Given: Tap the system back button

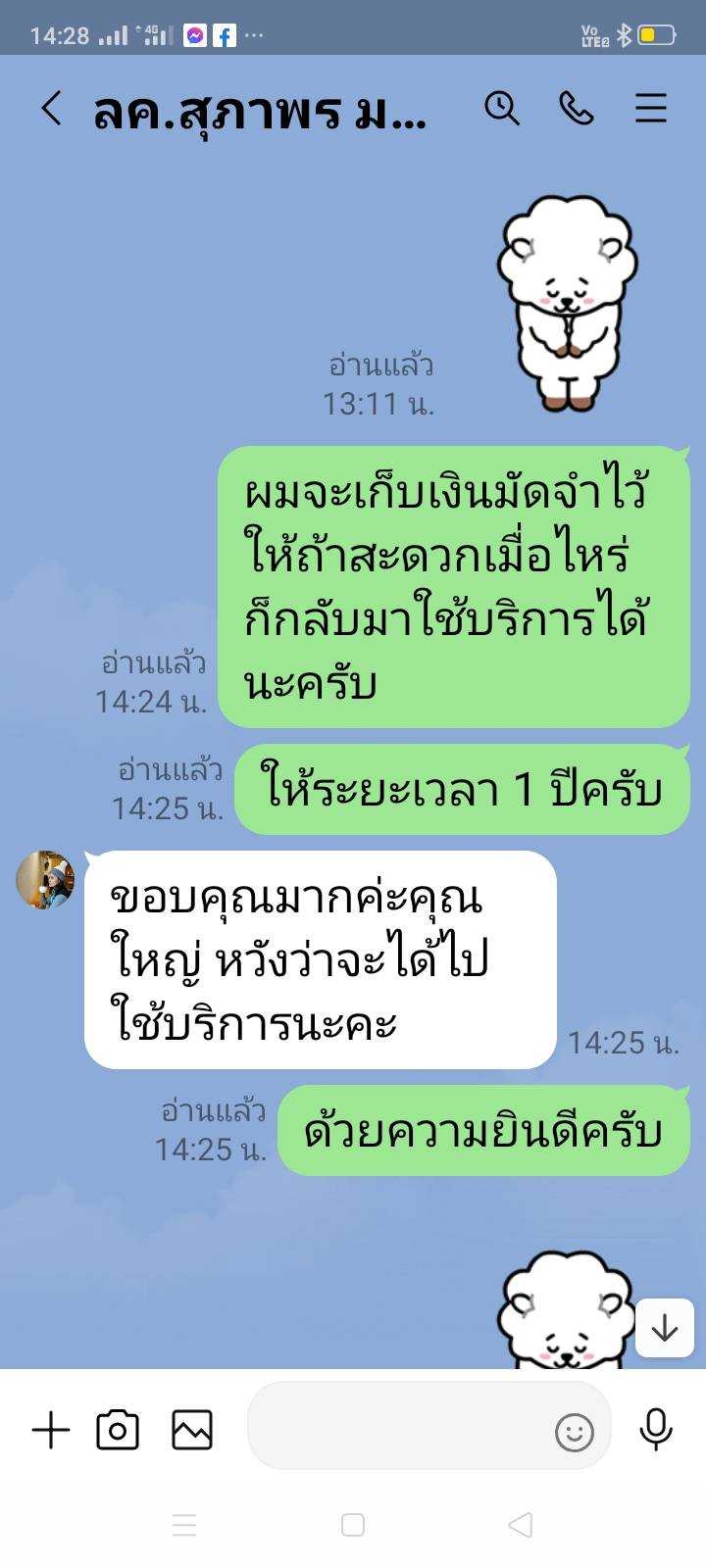Looking at the screenshot, I should pos(521,1525).
